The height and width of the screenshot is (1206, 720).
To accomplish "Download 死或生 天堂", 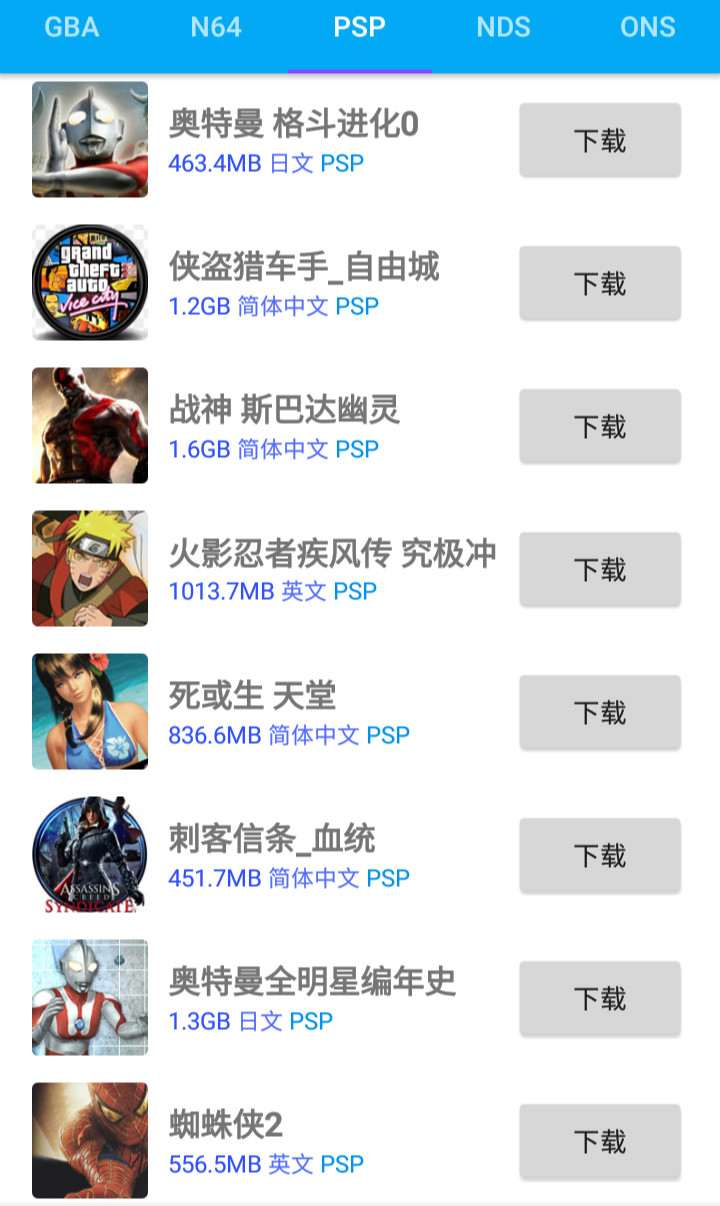I will pyautogui.click(x=599, y=712).
